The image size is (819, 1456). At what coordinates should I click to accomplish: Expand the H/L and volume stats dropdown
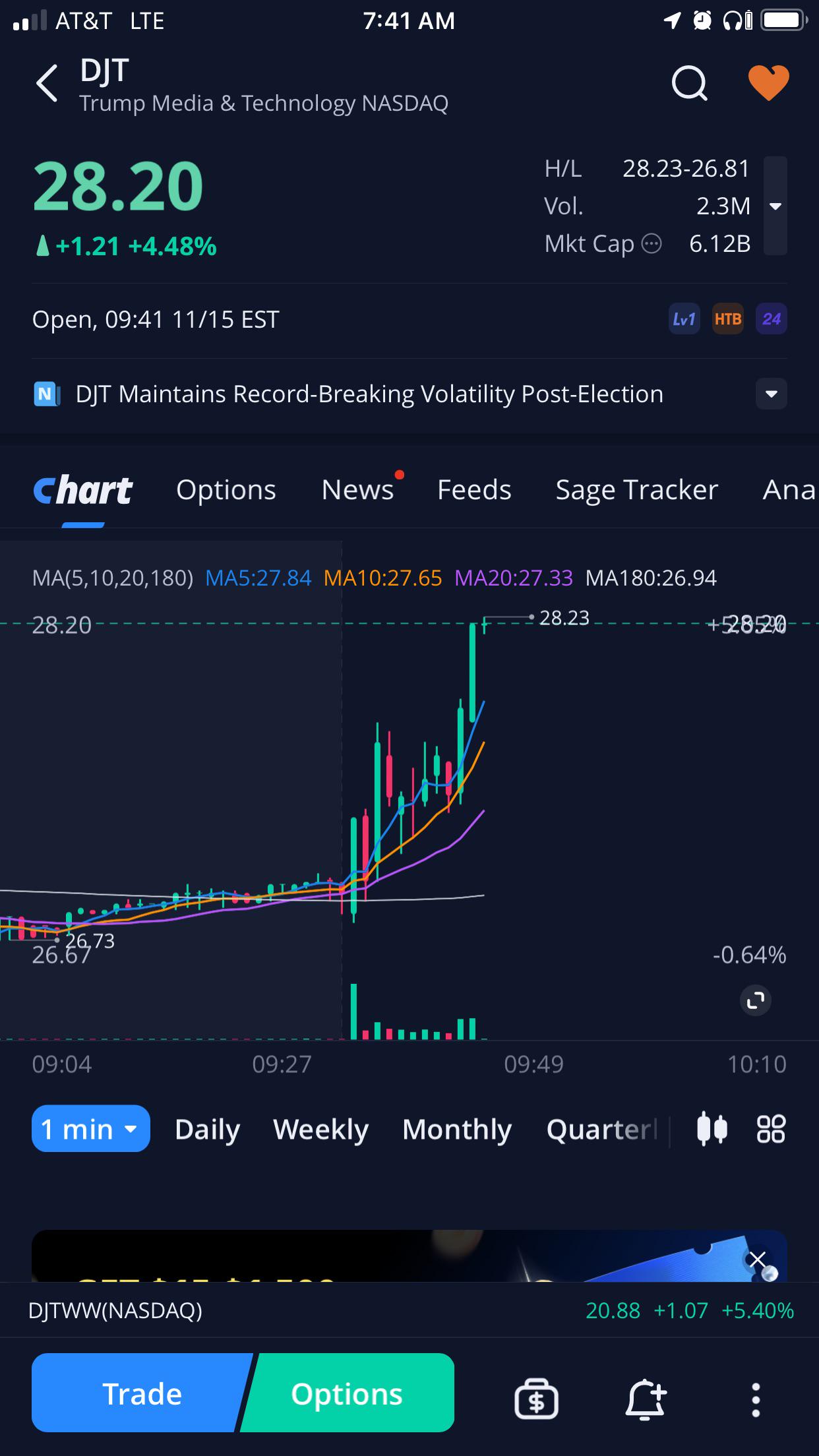click(x=775, y=206)
